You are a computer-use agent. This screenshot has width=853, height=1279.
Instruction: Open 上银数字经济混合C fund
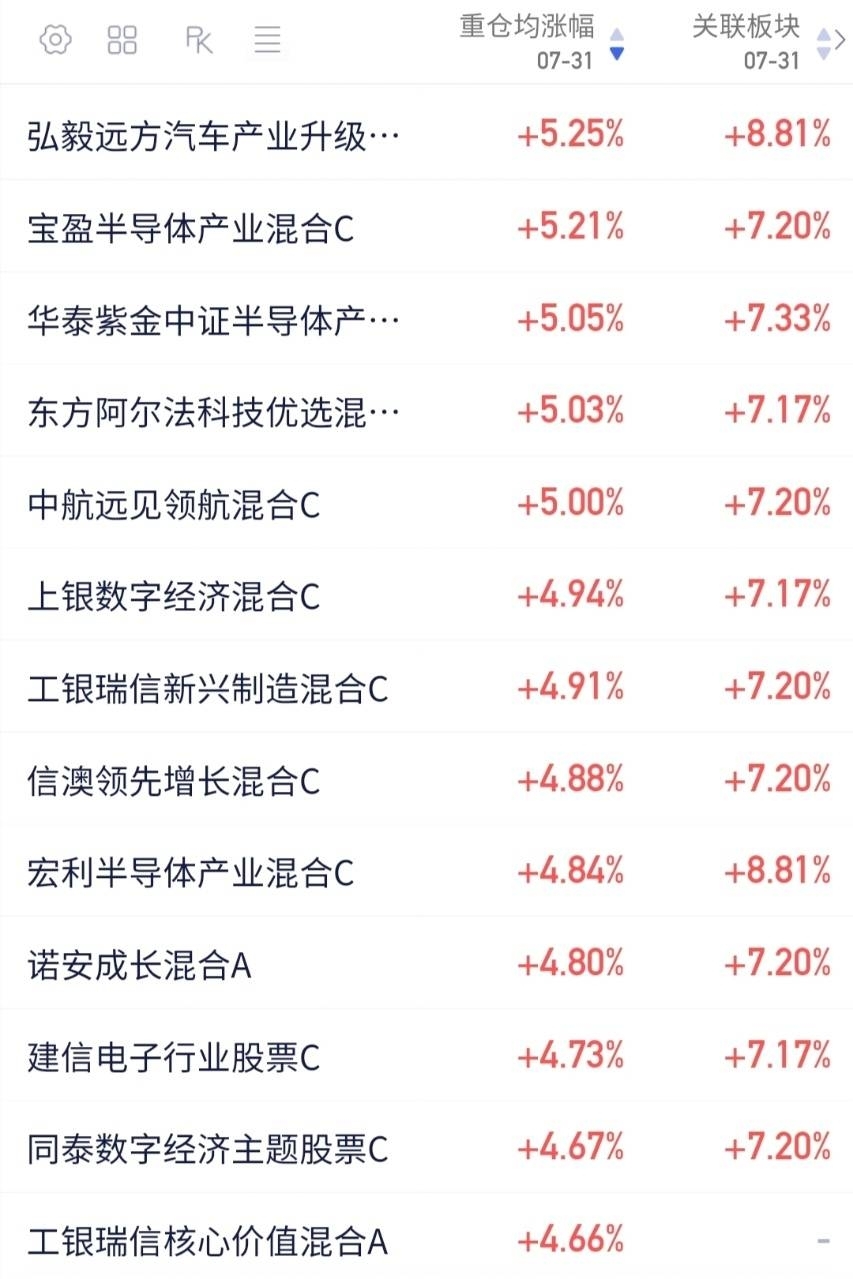pos(426,595)
